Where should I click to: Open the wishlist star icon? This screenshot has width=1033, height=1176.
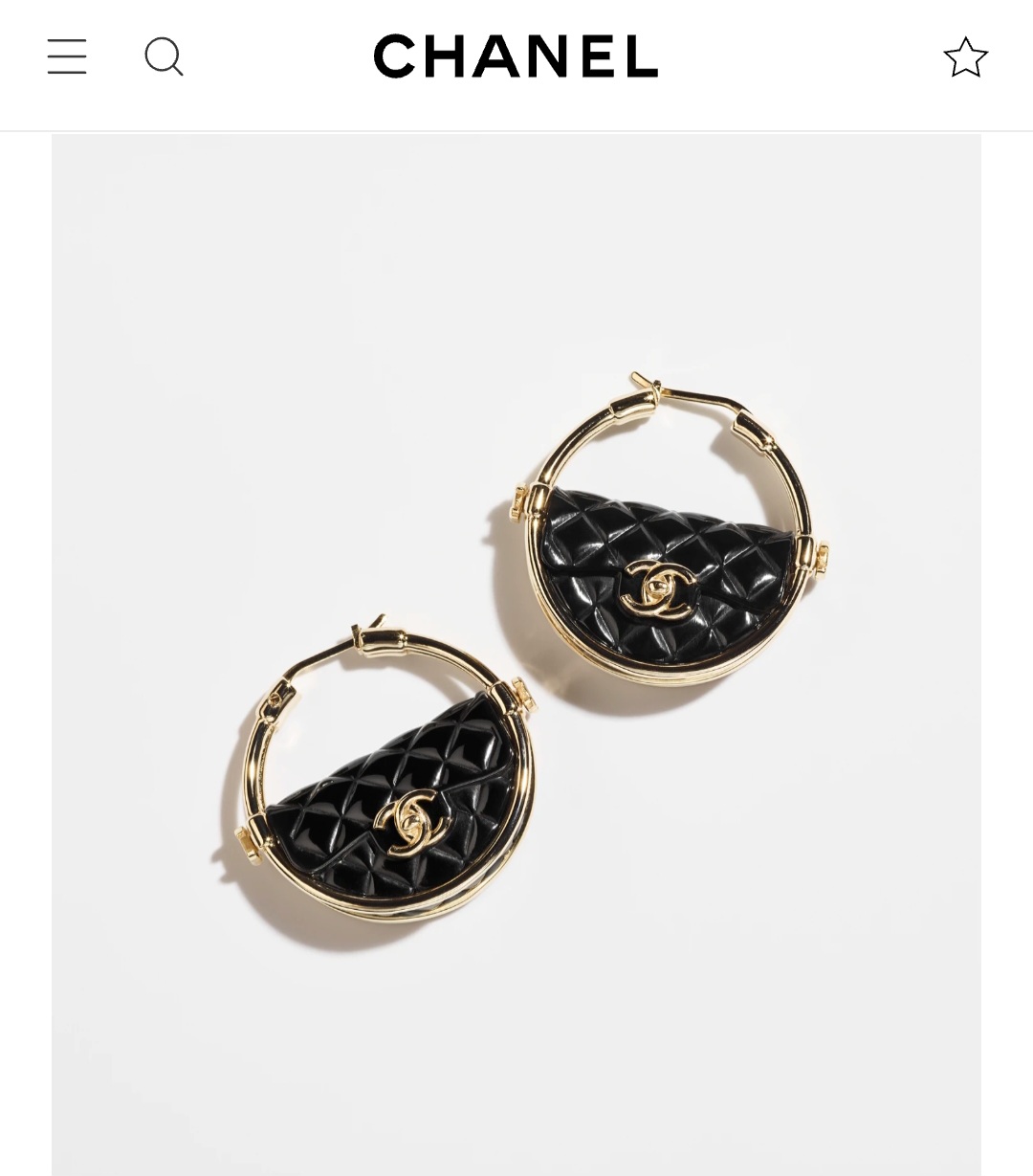click(965, 56)
